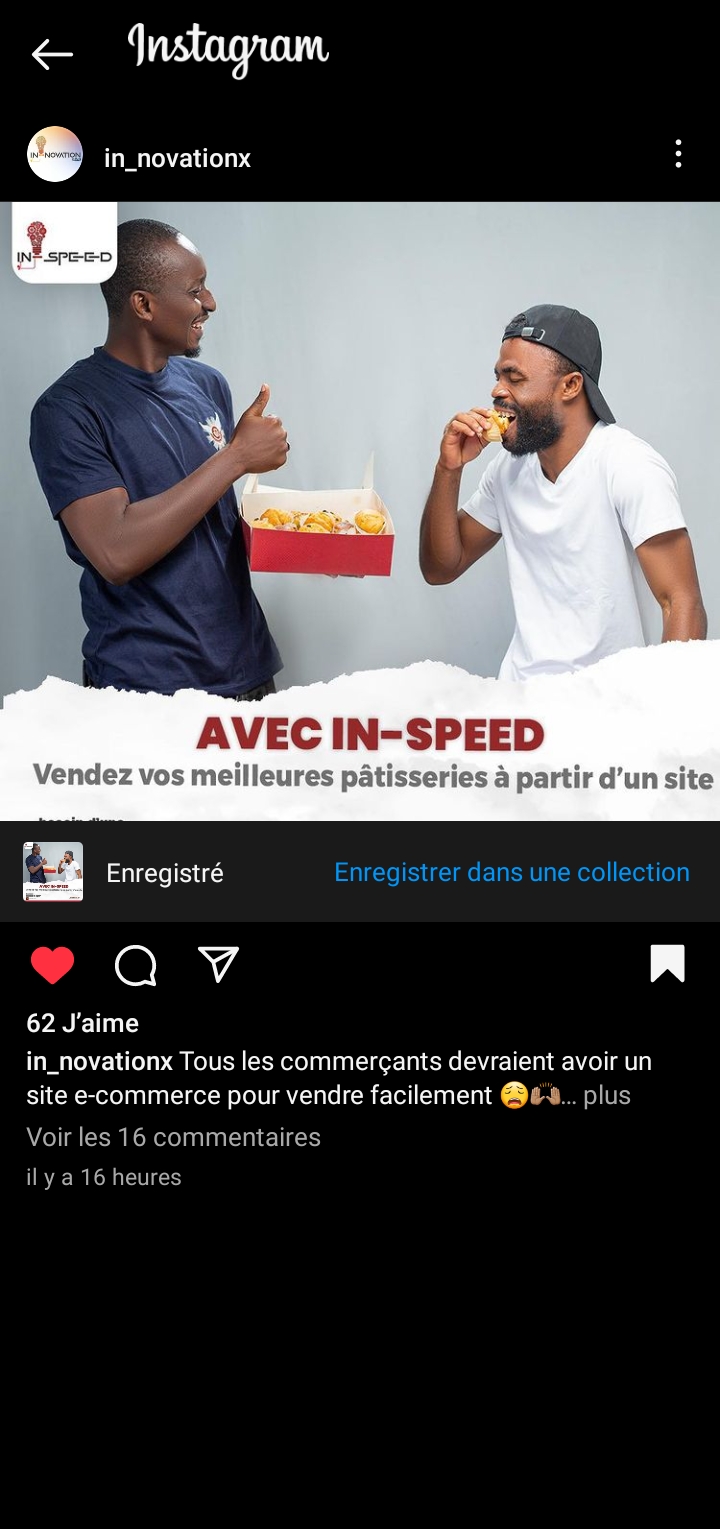Share the post via paper plane icon
Viewport: 720px width, 1529px height.
point(218,965)
